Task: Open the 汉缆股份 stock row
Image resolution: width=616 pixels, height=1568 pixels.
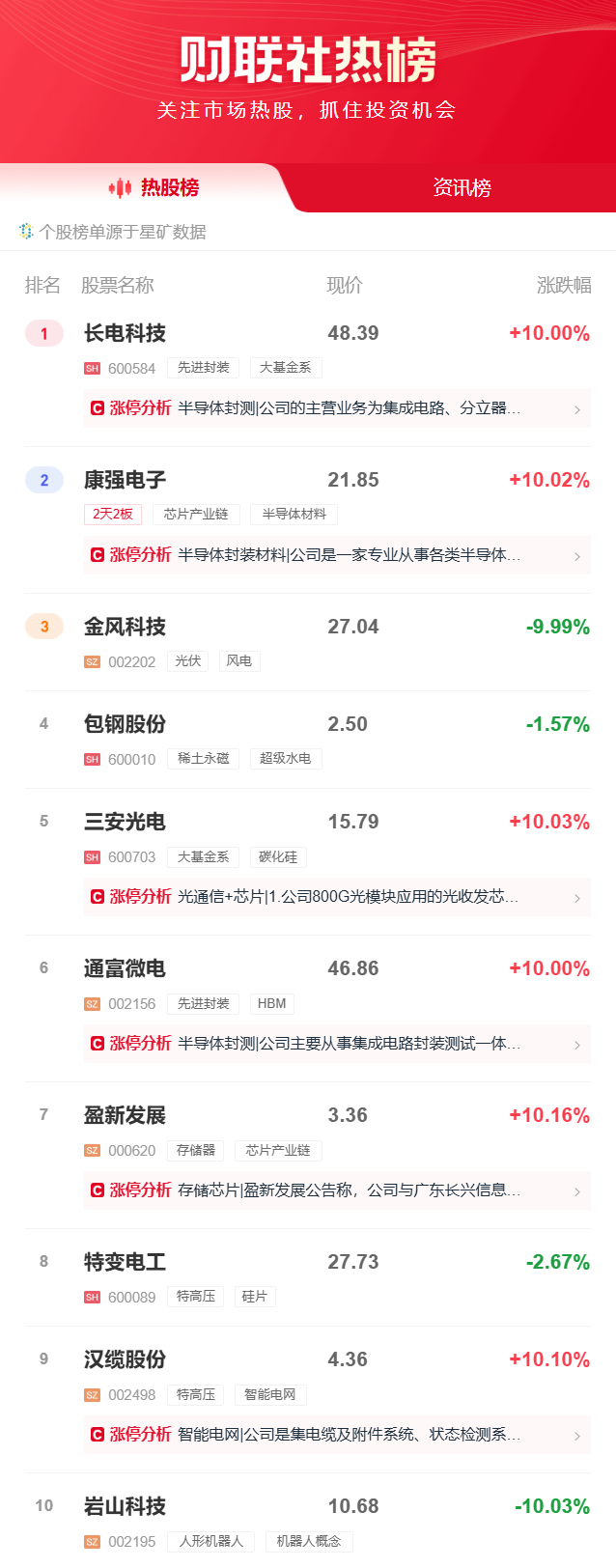Action: (x=125, y=1360)
